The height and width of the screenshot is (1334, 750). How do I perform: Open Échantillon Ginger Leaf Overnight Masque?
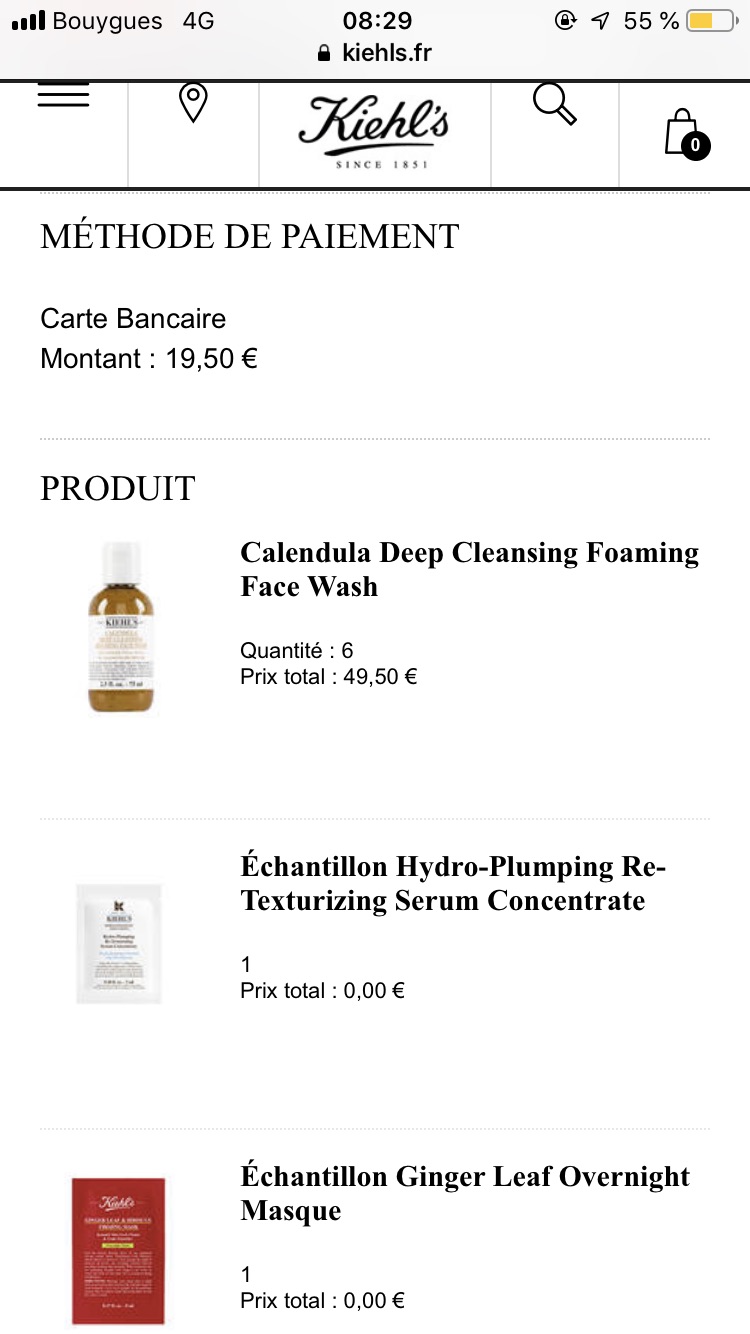[x=466, y=1193]
